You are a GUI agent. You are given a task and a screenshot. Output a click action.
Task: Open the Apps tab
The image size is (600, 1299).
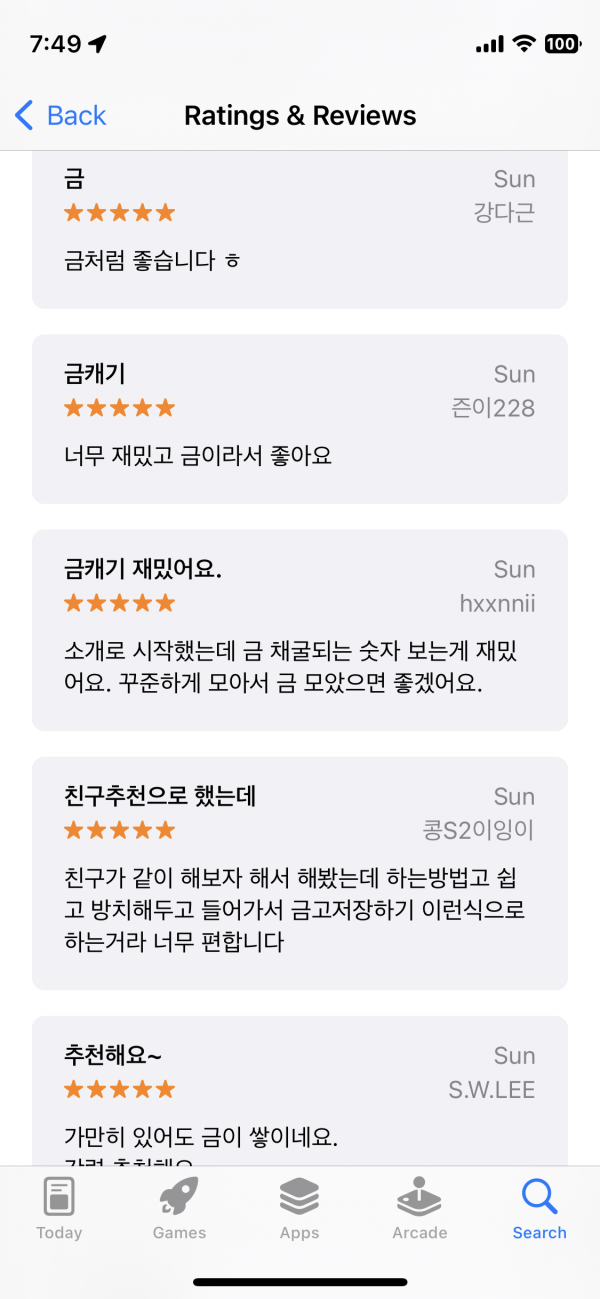click(x=299, y=1208)
